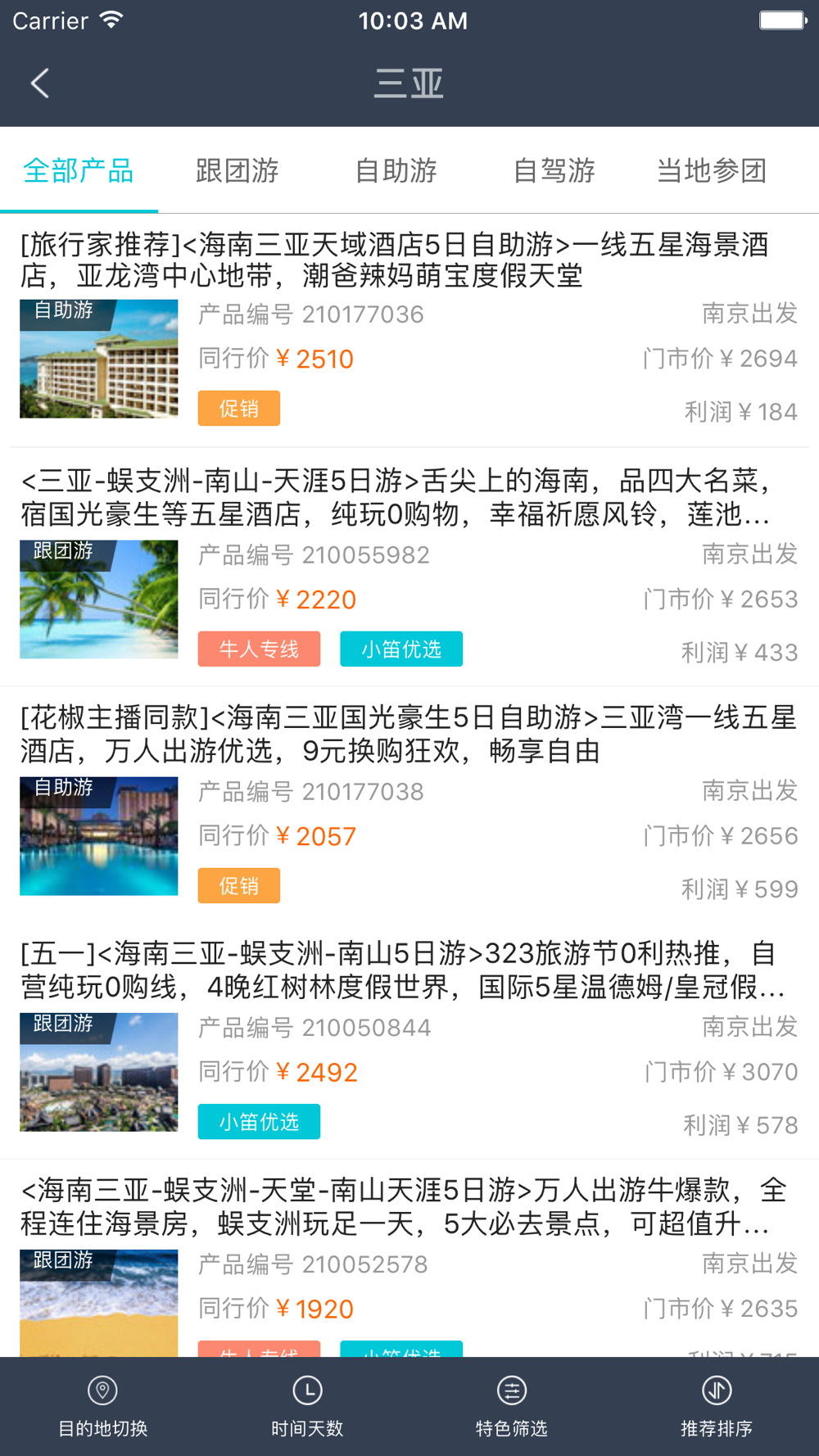This screenshot has height=1456, width=819.
Task: Switch to the 自助游 tab
Action: pyautogui.click(x=396, y=171)
